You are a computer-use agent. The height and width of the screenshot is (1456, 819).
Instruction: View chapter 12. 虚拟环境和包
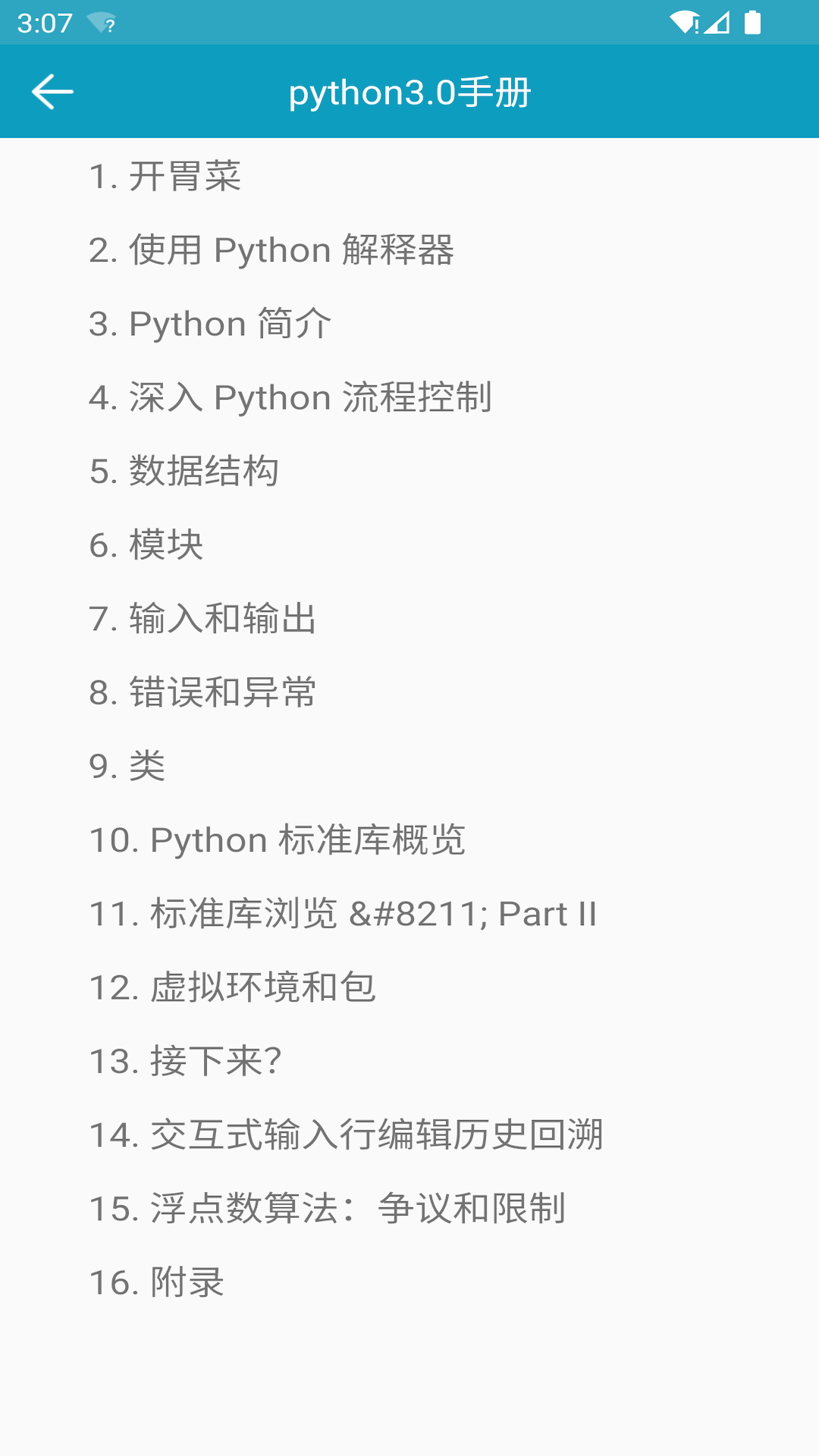[232, 987]
